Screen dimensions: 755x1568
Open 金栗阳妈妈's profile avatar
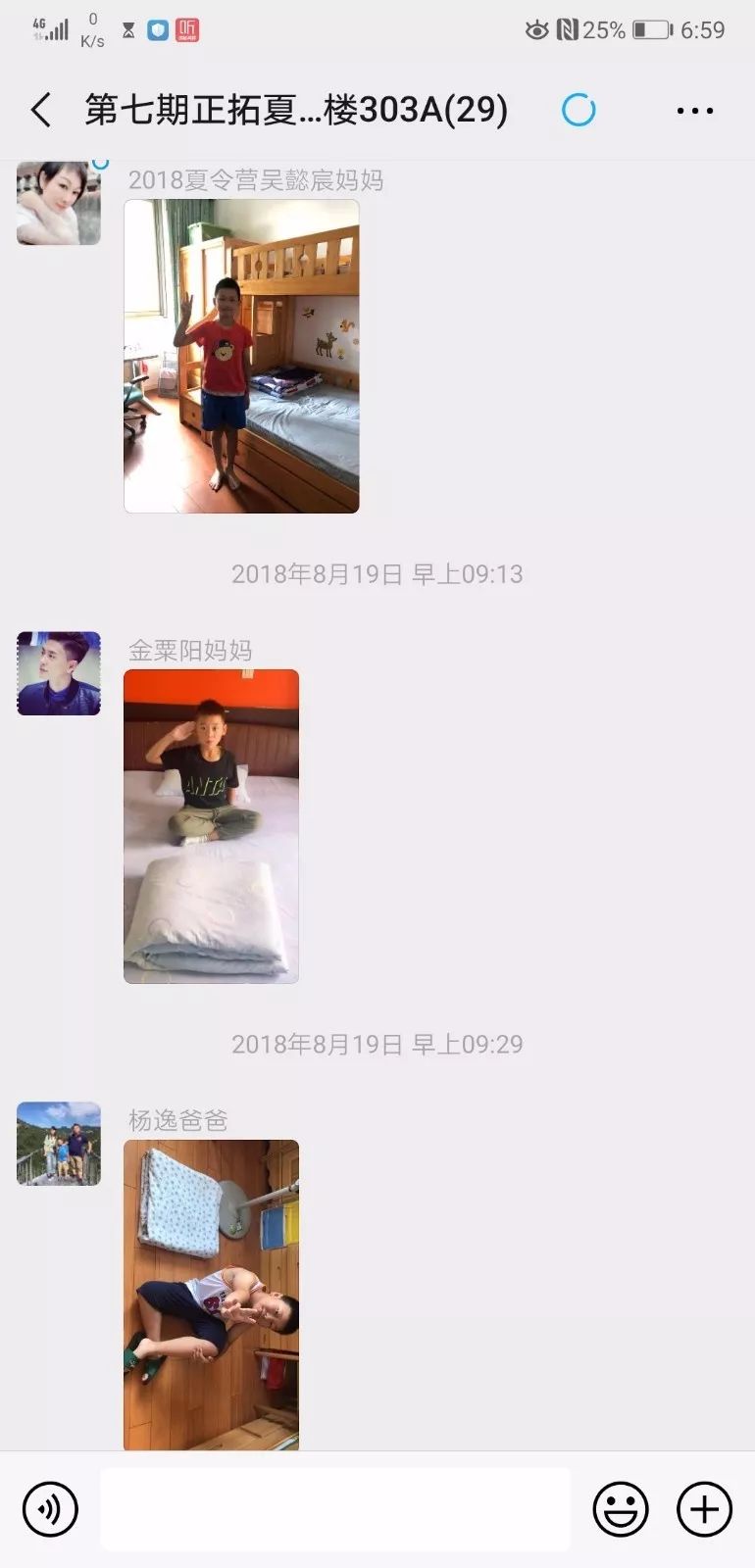[x=59, y=673]
